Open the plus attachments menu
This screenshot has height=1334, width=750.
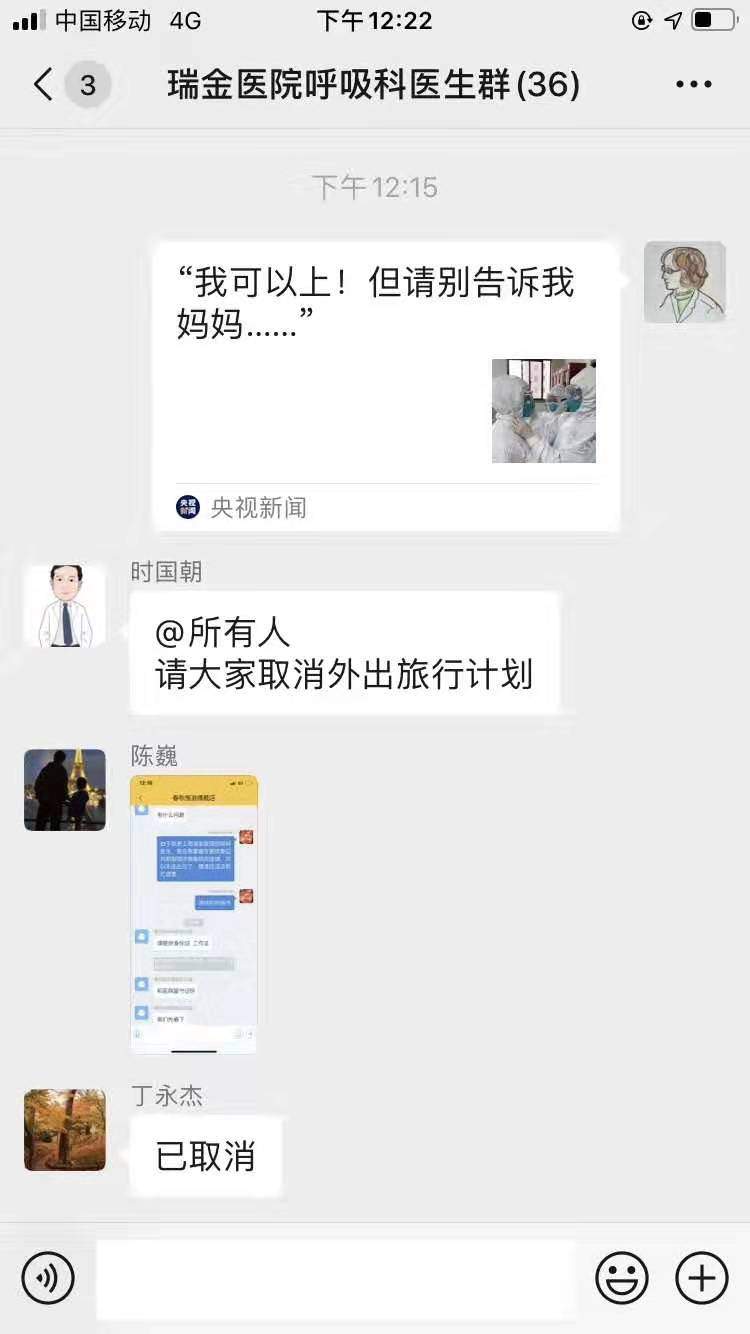click(701, 1277)
